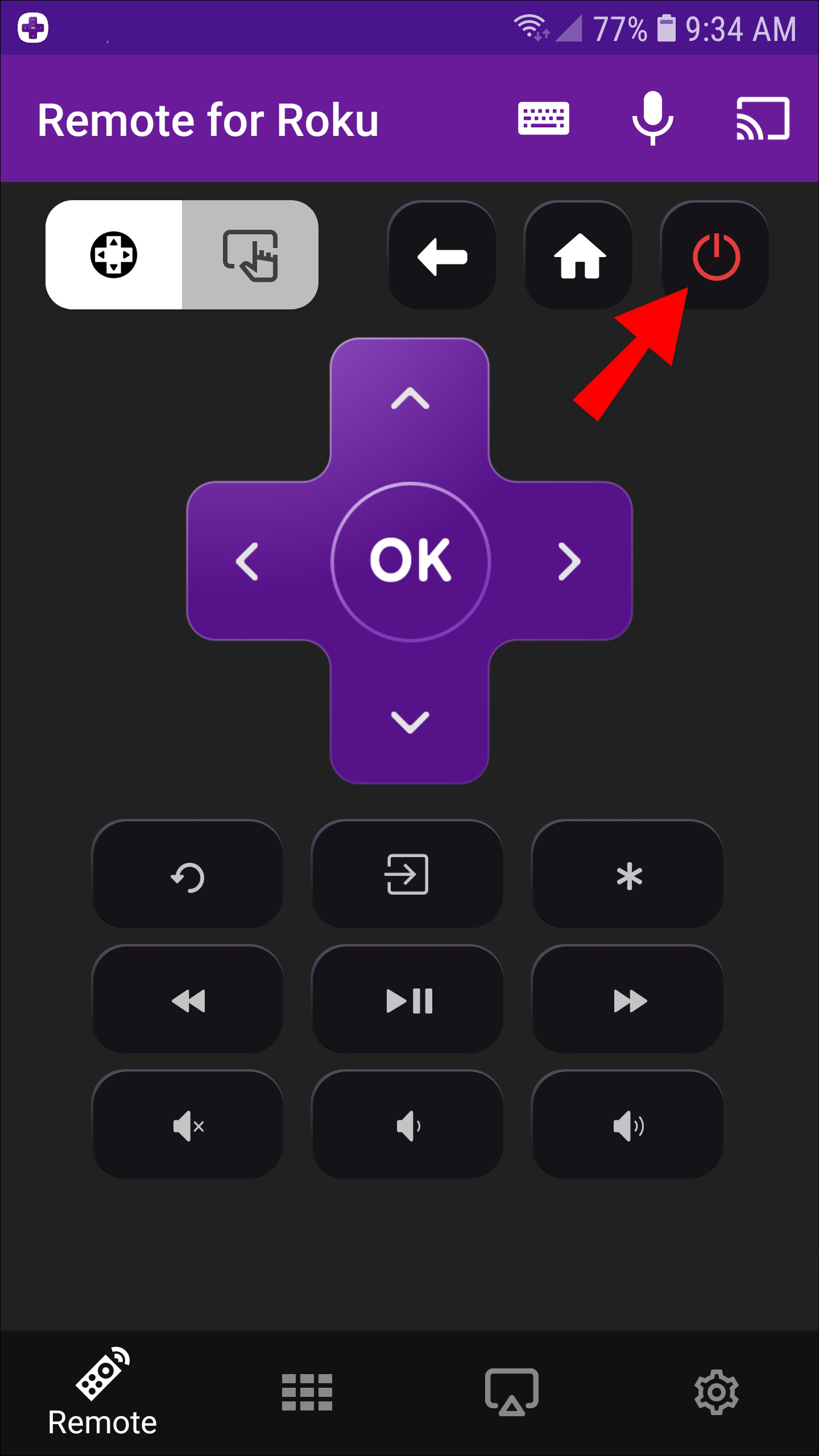Open the channels grid tab
The width and height of the screenshot is (819, 1456).
coord(307,1392)
